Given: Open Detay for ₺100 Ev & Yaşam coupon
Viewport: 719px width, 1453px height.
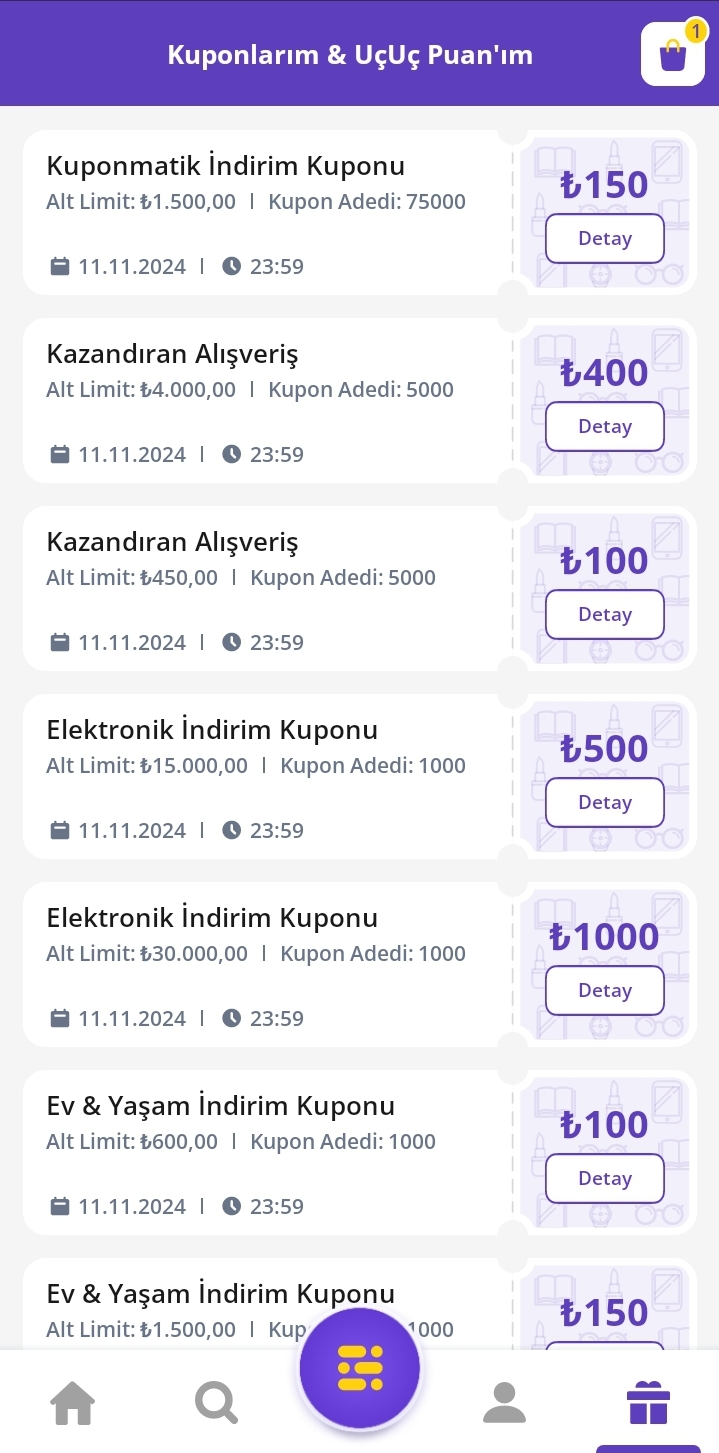Looking at the screenshot, I should pos(604,1179).
